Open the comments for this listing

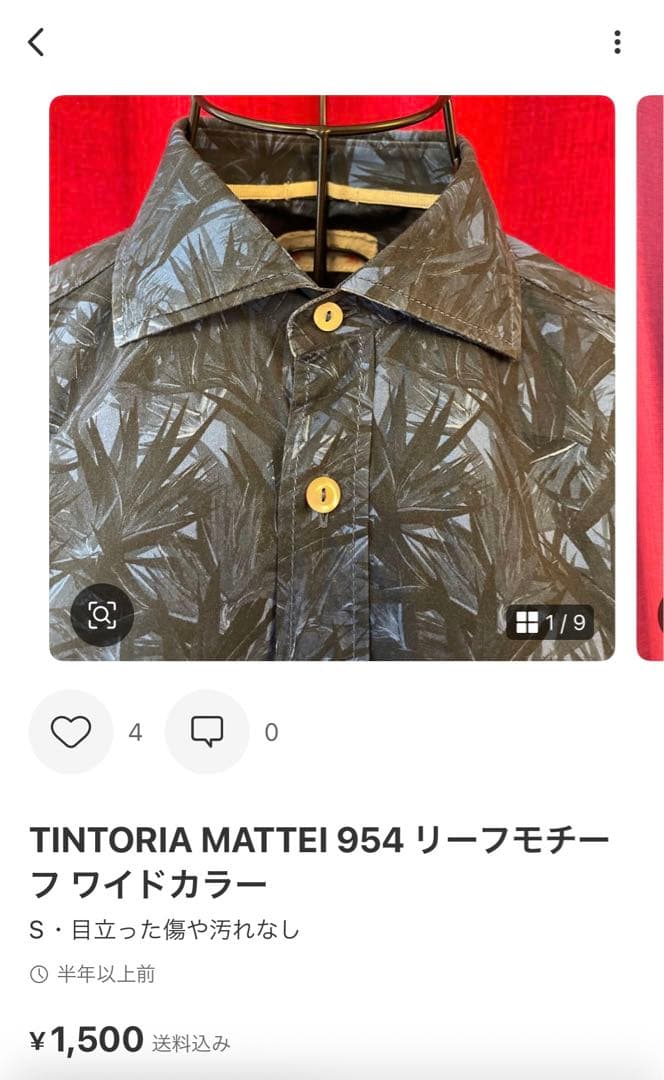pos(207,732)
